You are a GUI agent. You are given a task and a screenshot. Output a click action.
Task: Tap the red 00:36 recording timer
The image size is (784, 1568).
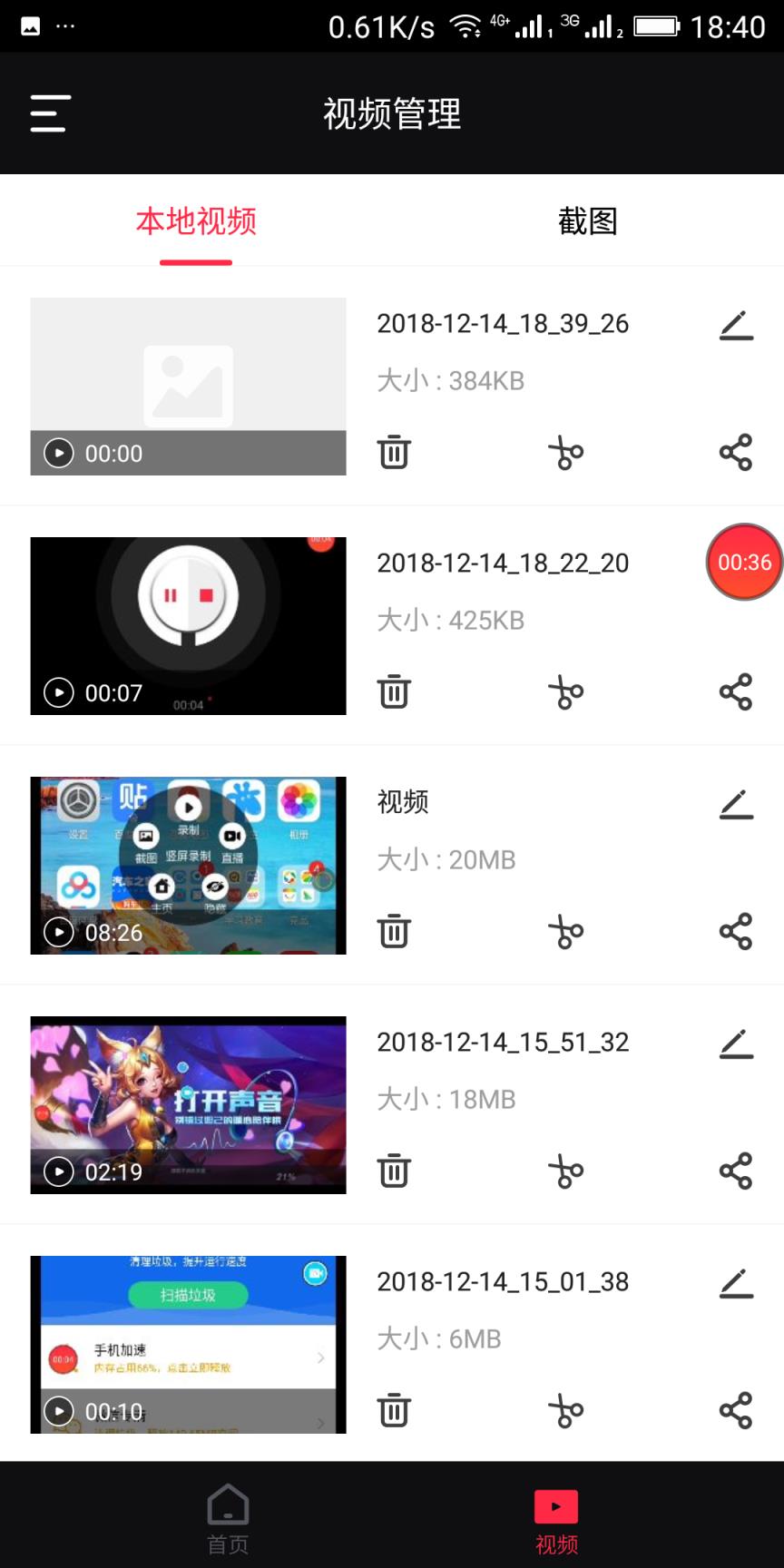[x=743, y=562]
